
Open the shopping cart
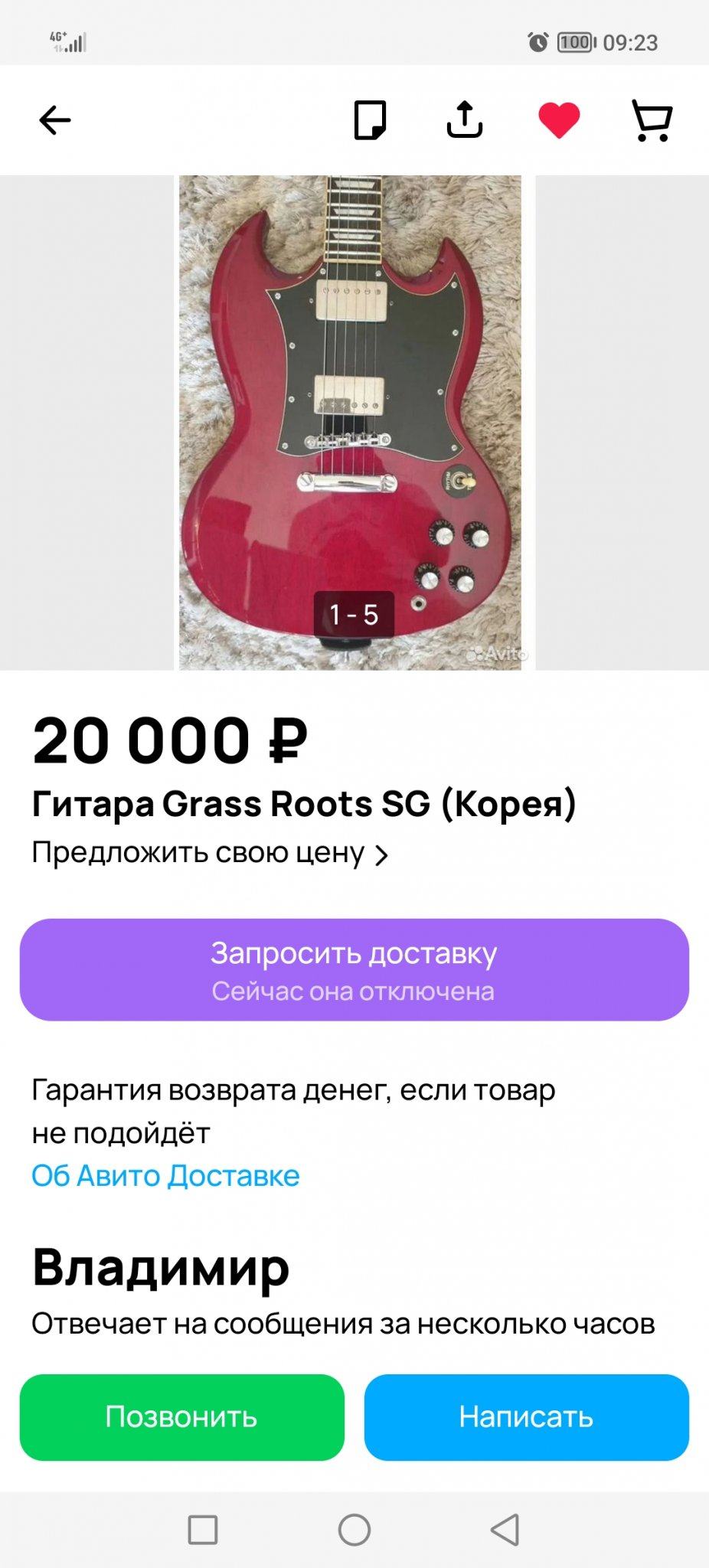tap(652, 120)
